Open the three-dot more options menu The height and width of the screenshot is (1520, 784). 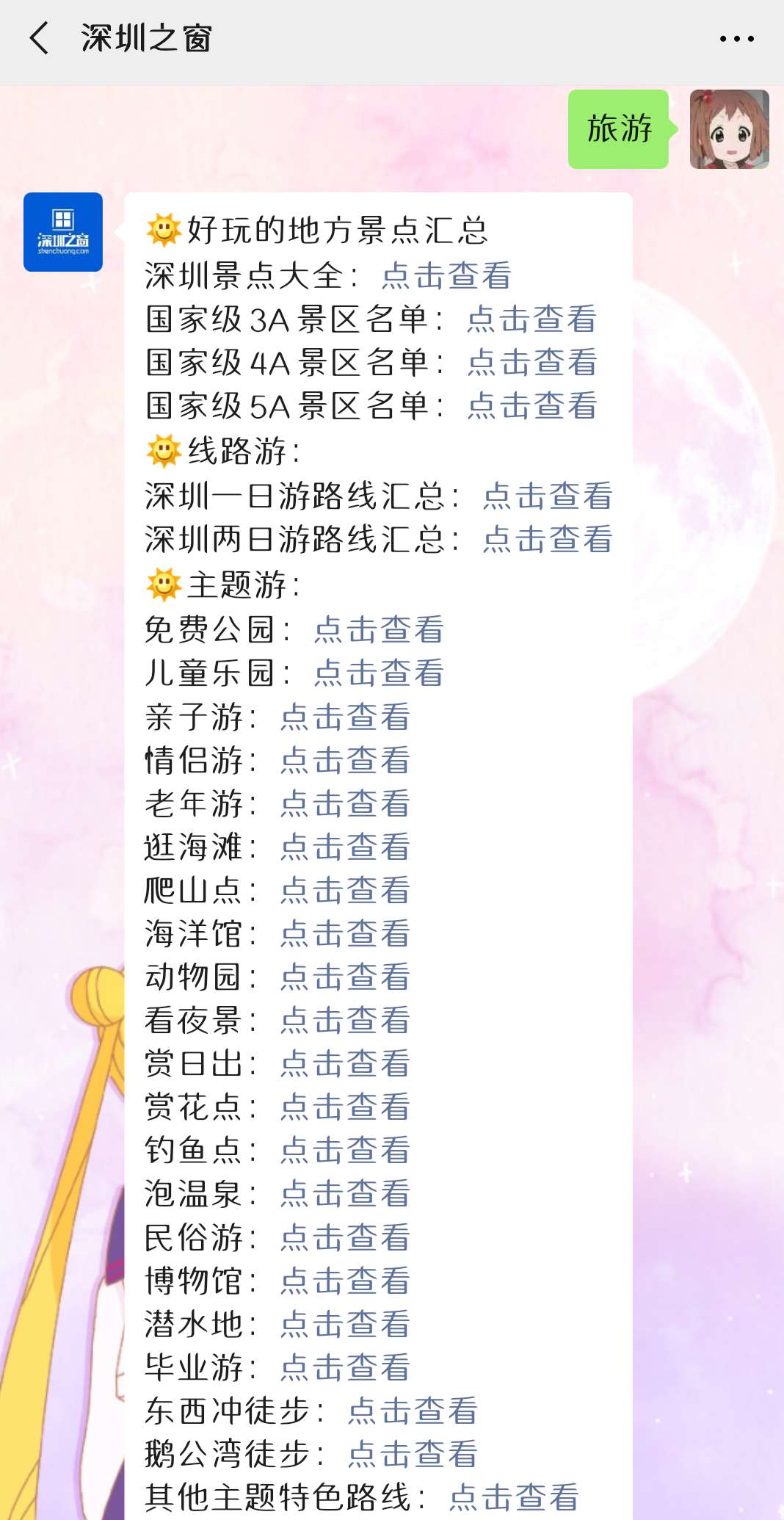[x=736, y=39]
